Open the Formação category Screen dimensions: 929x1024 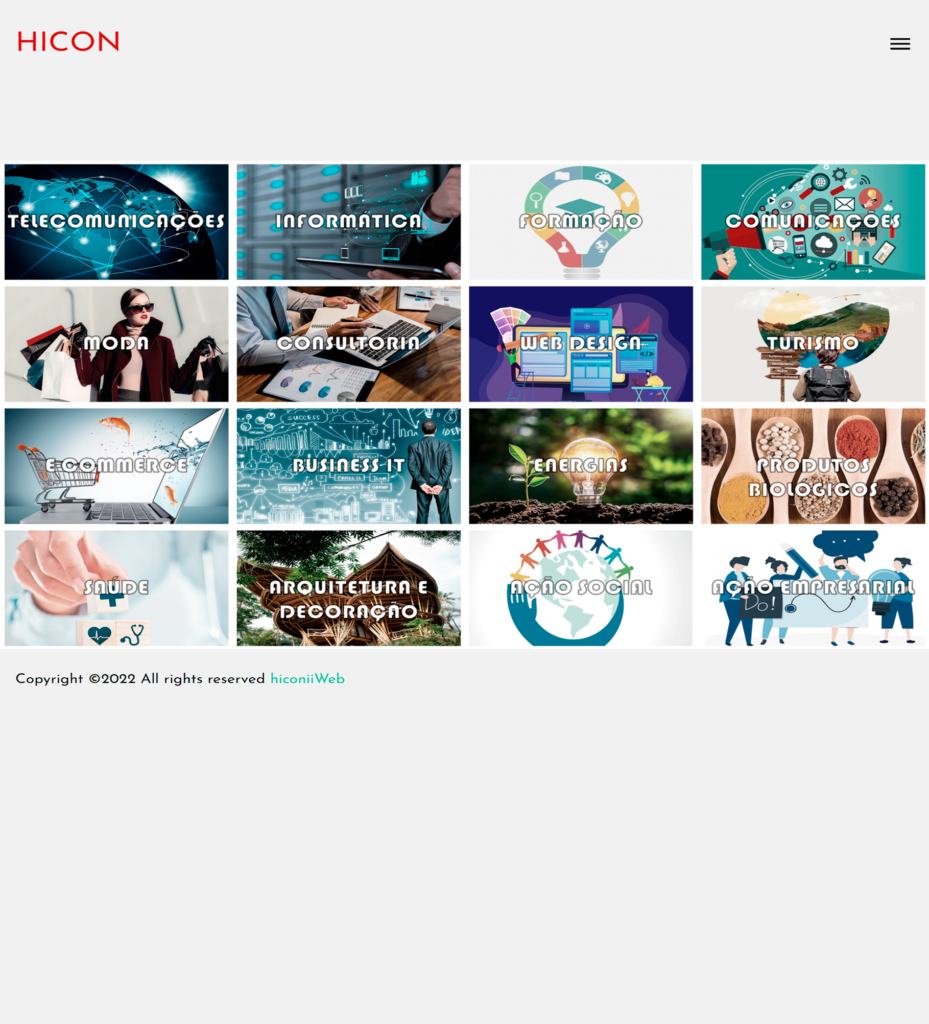(x=580, y=221)
